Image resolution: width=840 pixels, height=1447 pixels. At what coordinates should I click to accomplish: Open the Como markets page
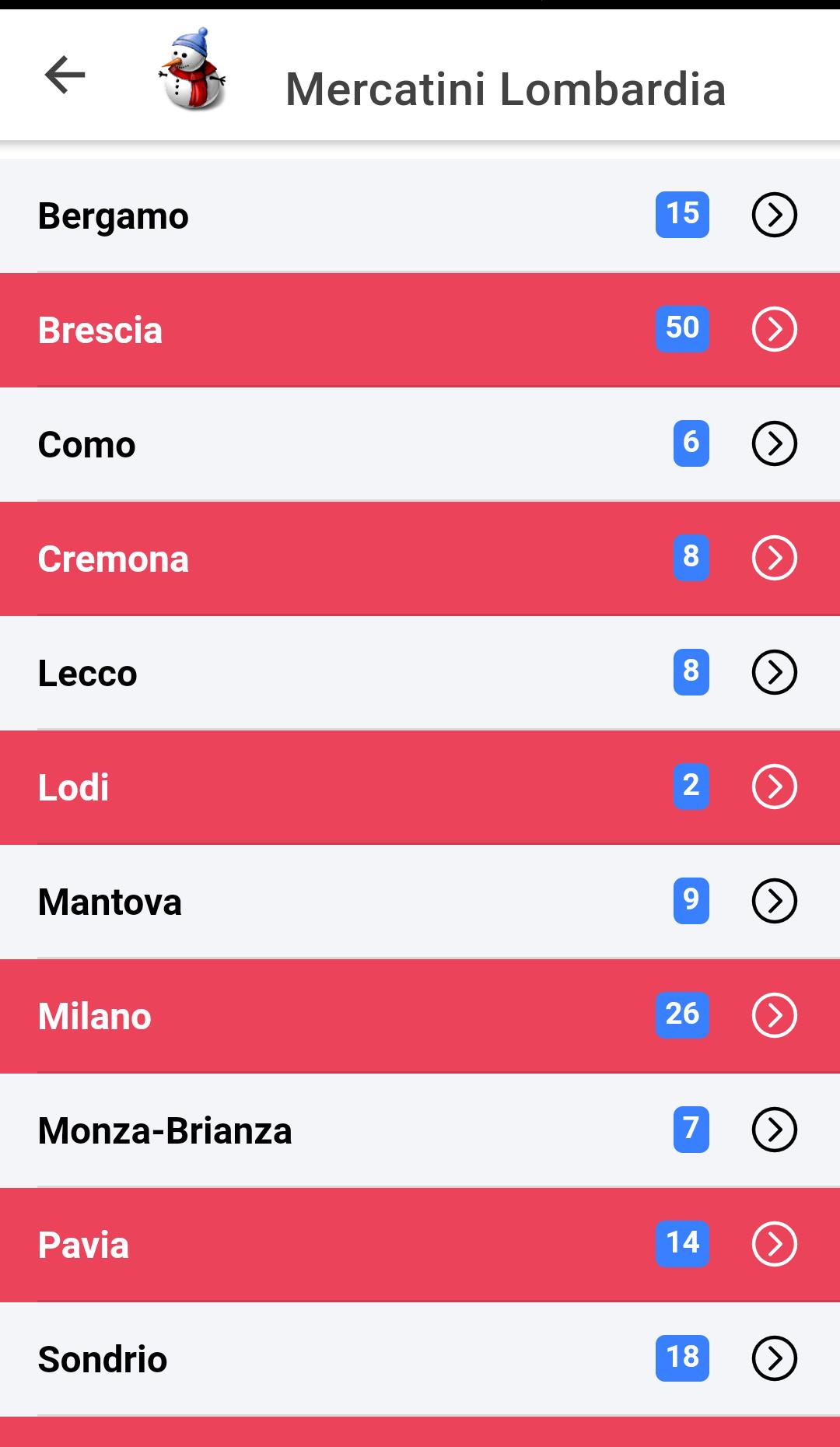[x=311, y=444]
